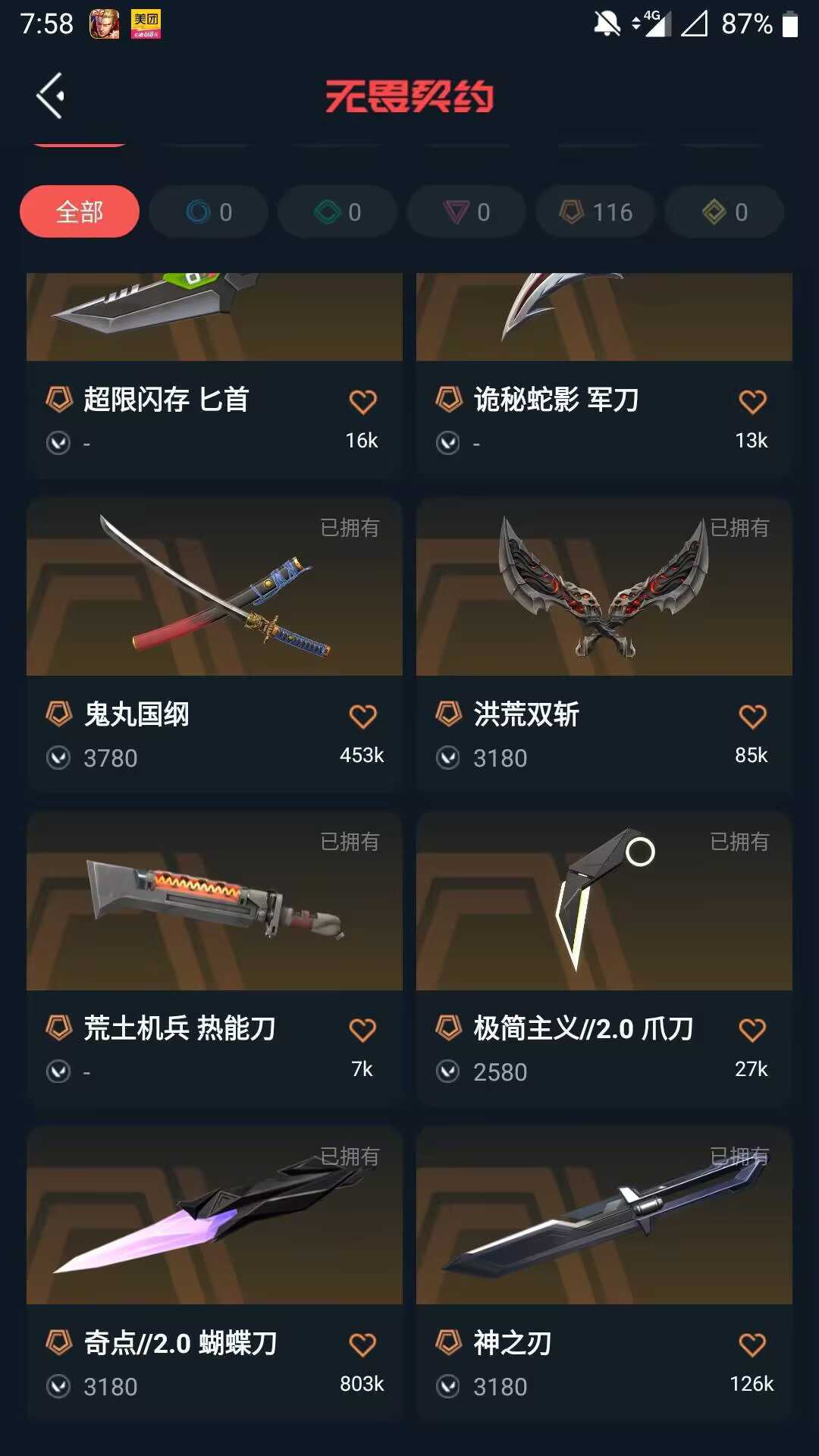Go back using the top-left arrow
This screenshot has width=819, height=1456.
50,96
